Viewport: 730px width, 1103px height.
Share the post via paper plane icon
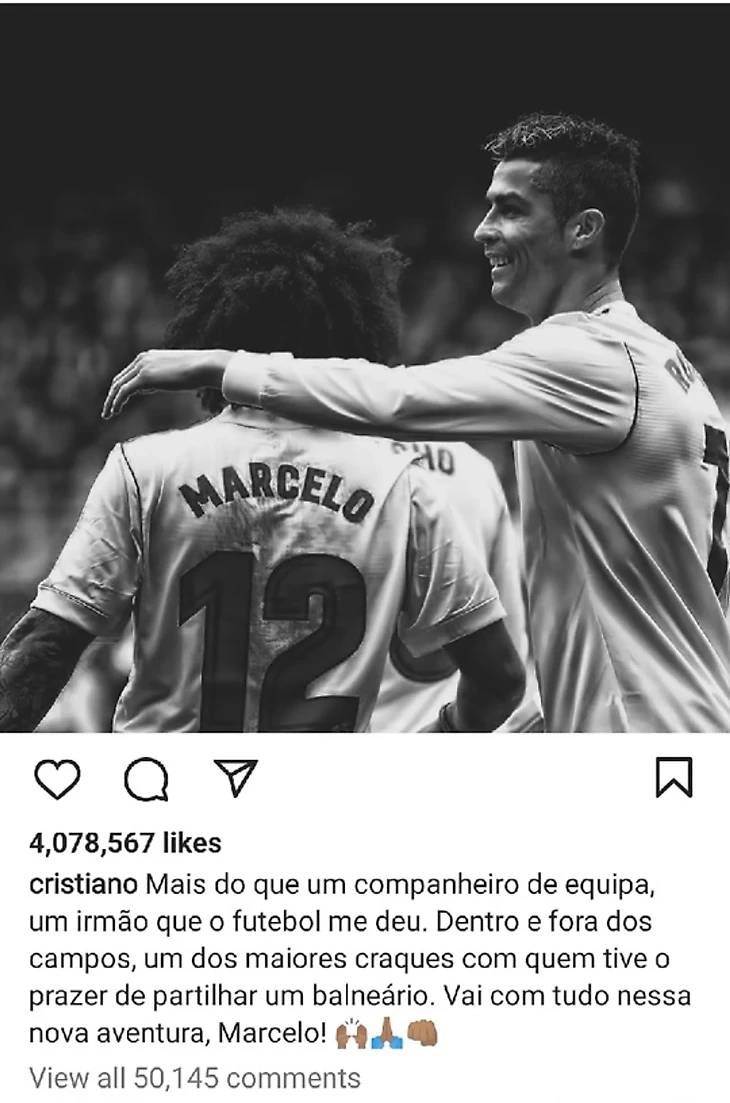point(236,778)
